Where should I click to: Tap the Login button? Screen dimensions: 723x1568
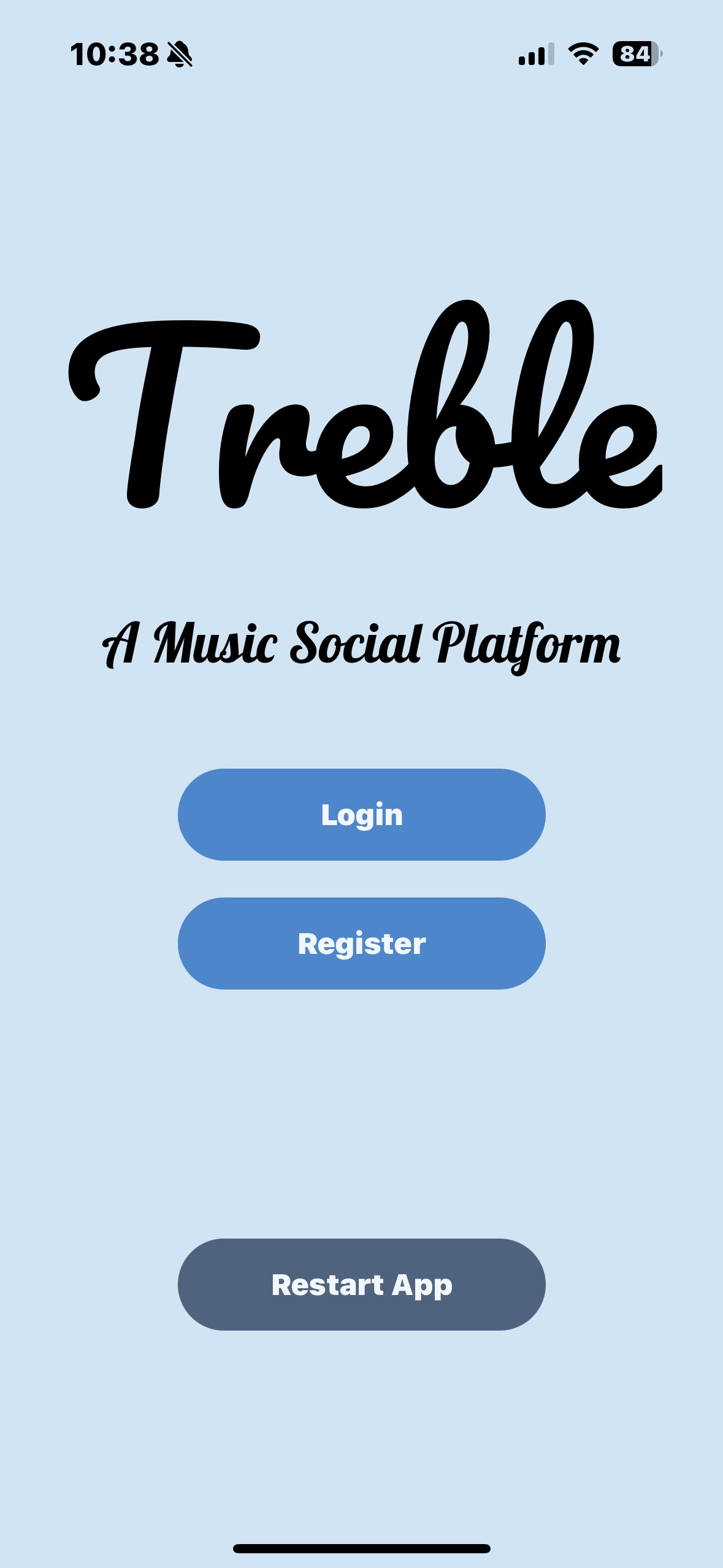[361, 814]
